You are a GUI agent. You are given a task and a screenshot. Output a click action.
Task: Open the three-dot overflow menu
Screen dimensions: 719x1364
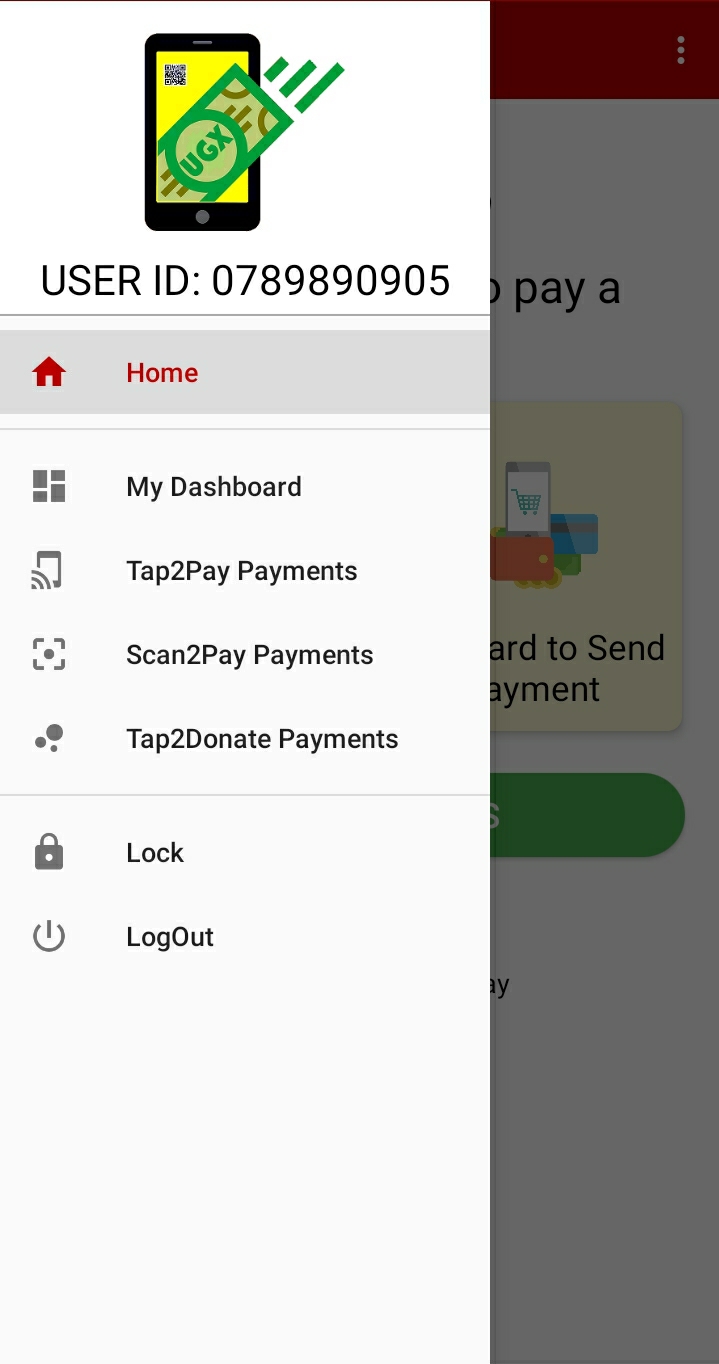click(x=681, y=50)
